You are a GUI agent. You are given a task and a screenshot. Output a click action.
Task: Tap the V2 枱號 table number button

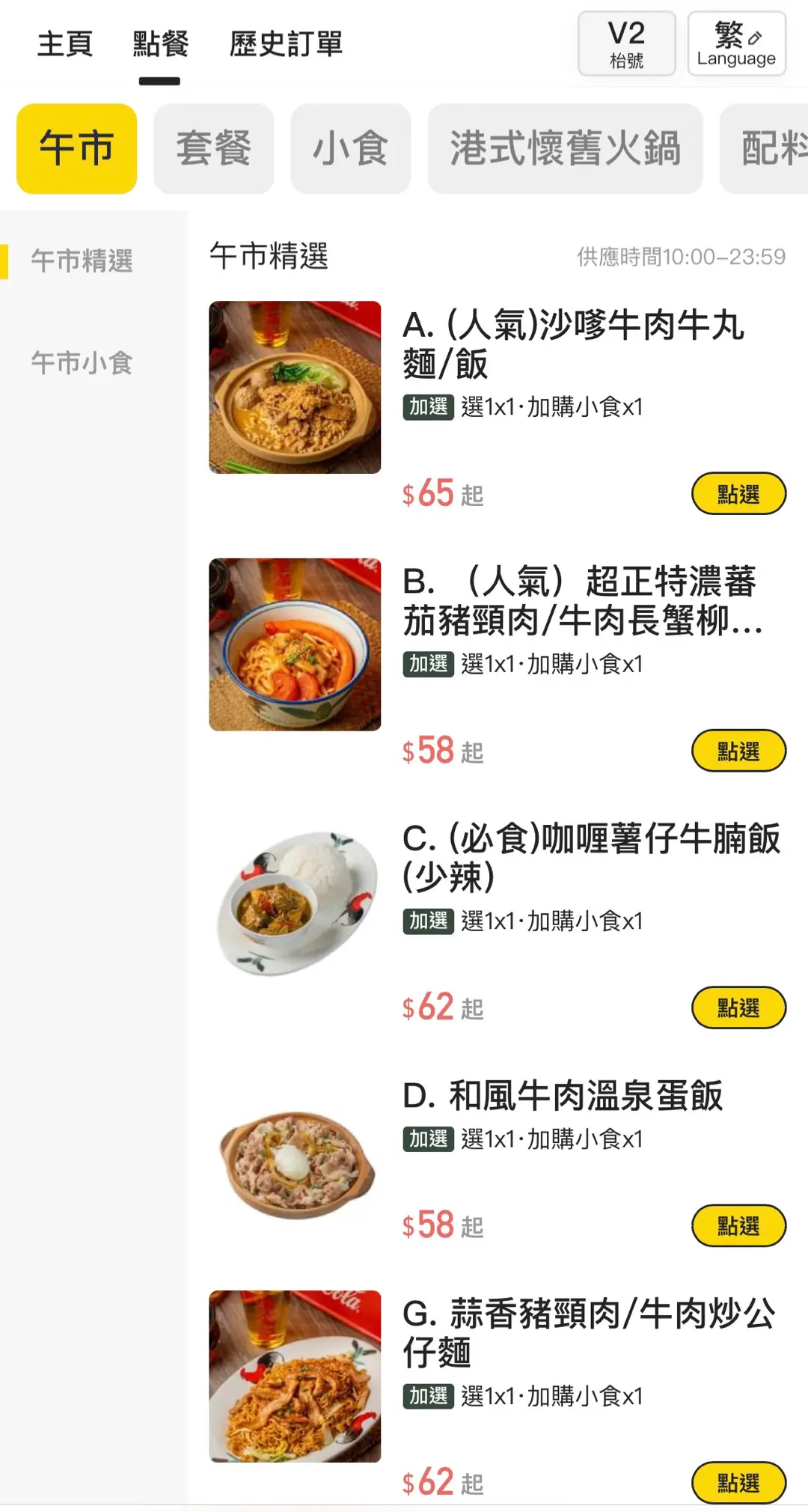click(x=626, y=44)
